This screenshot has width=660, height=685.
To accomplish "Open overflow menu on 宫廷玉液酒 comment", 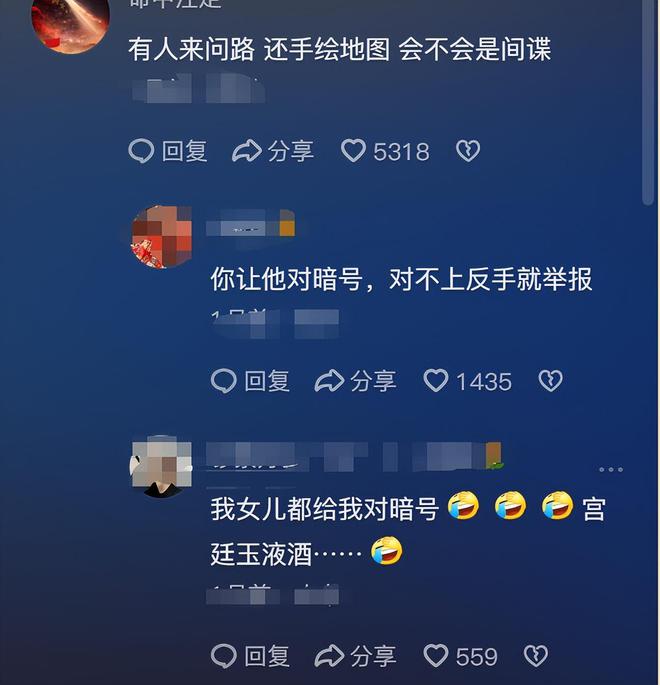I will point(610,469).
